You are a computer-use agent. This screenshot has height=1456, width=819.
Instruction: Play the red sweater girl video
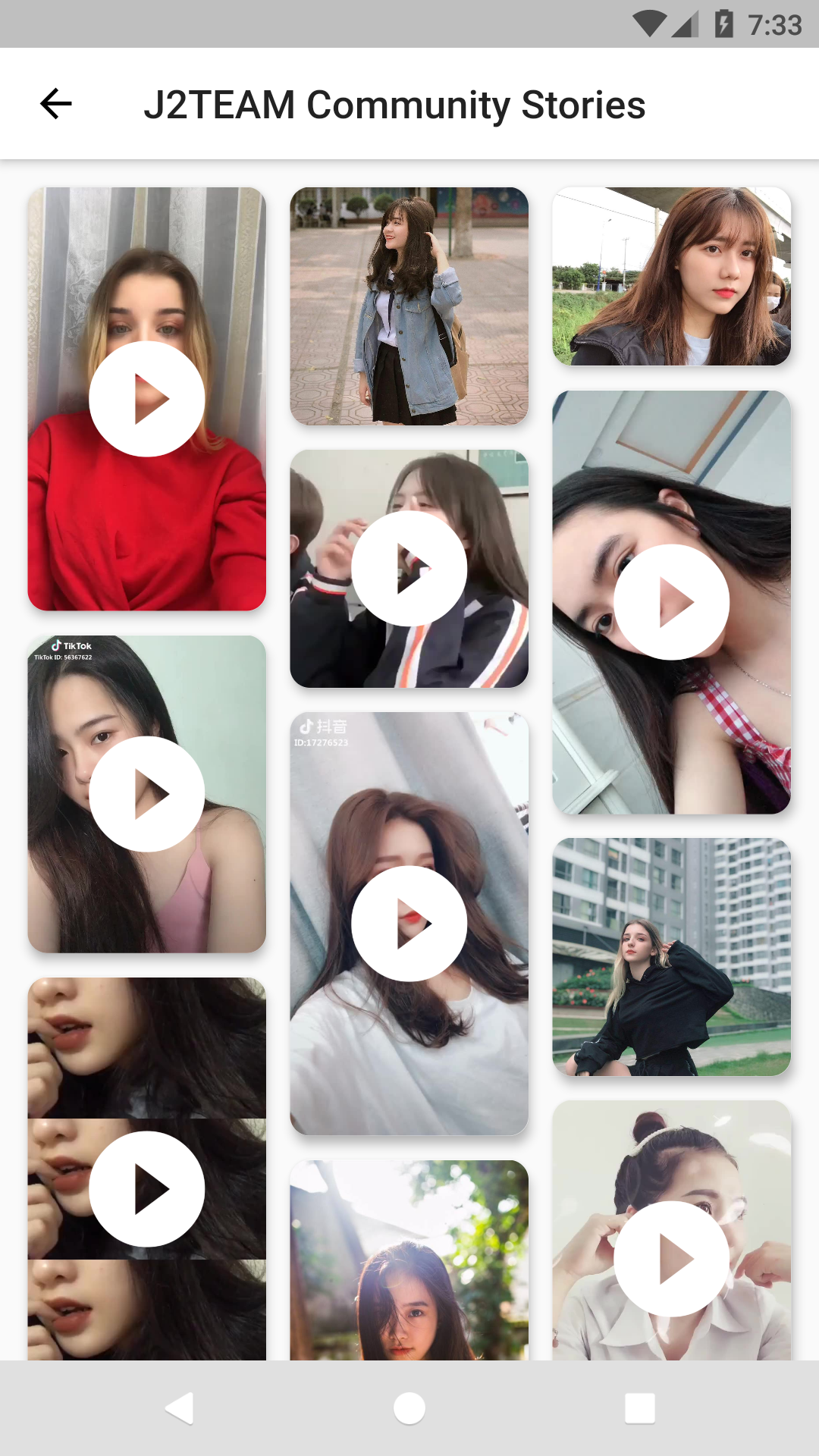147,399
